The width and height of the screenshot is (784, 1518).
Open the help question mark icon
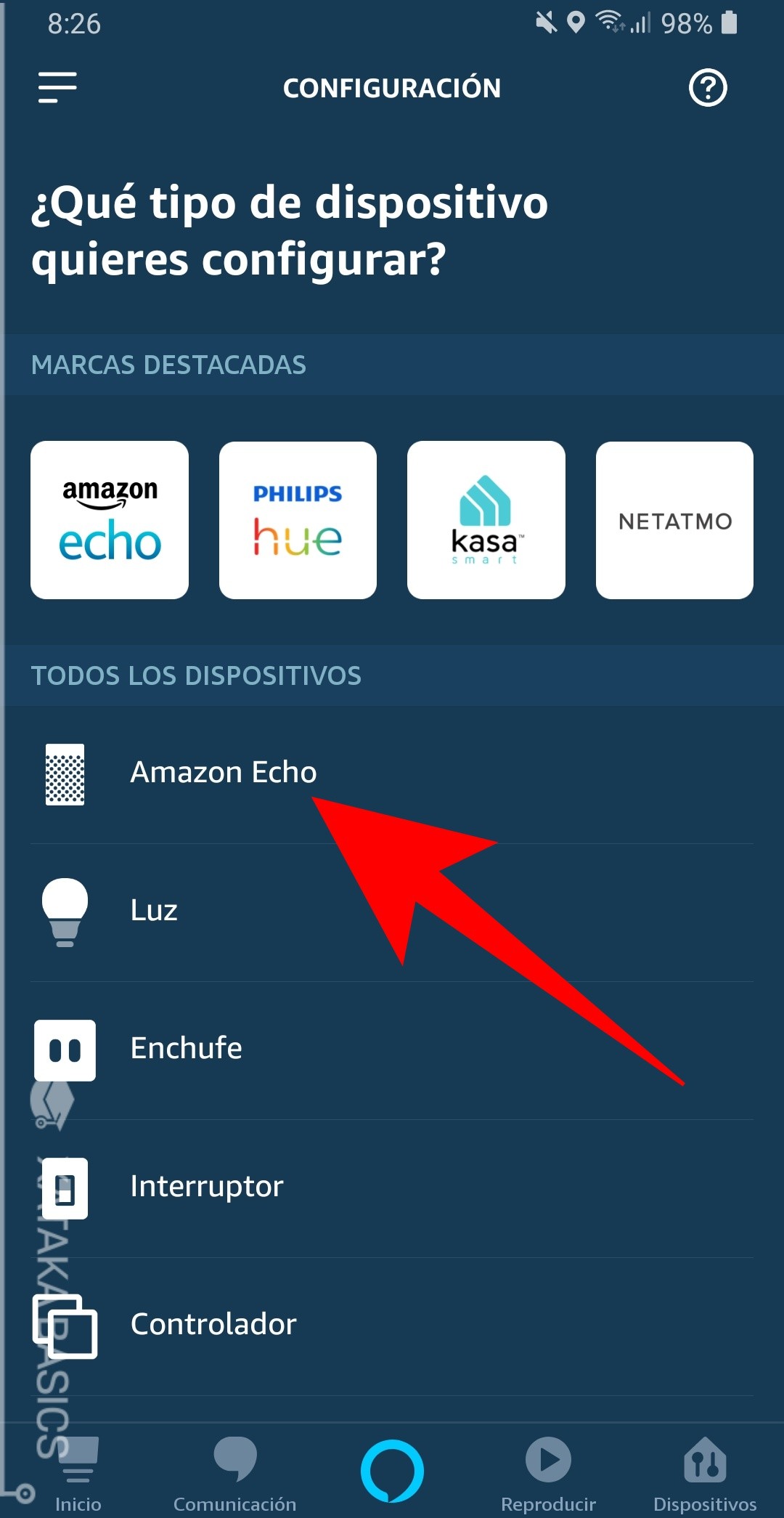click(x=708, y=87)
